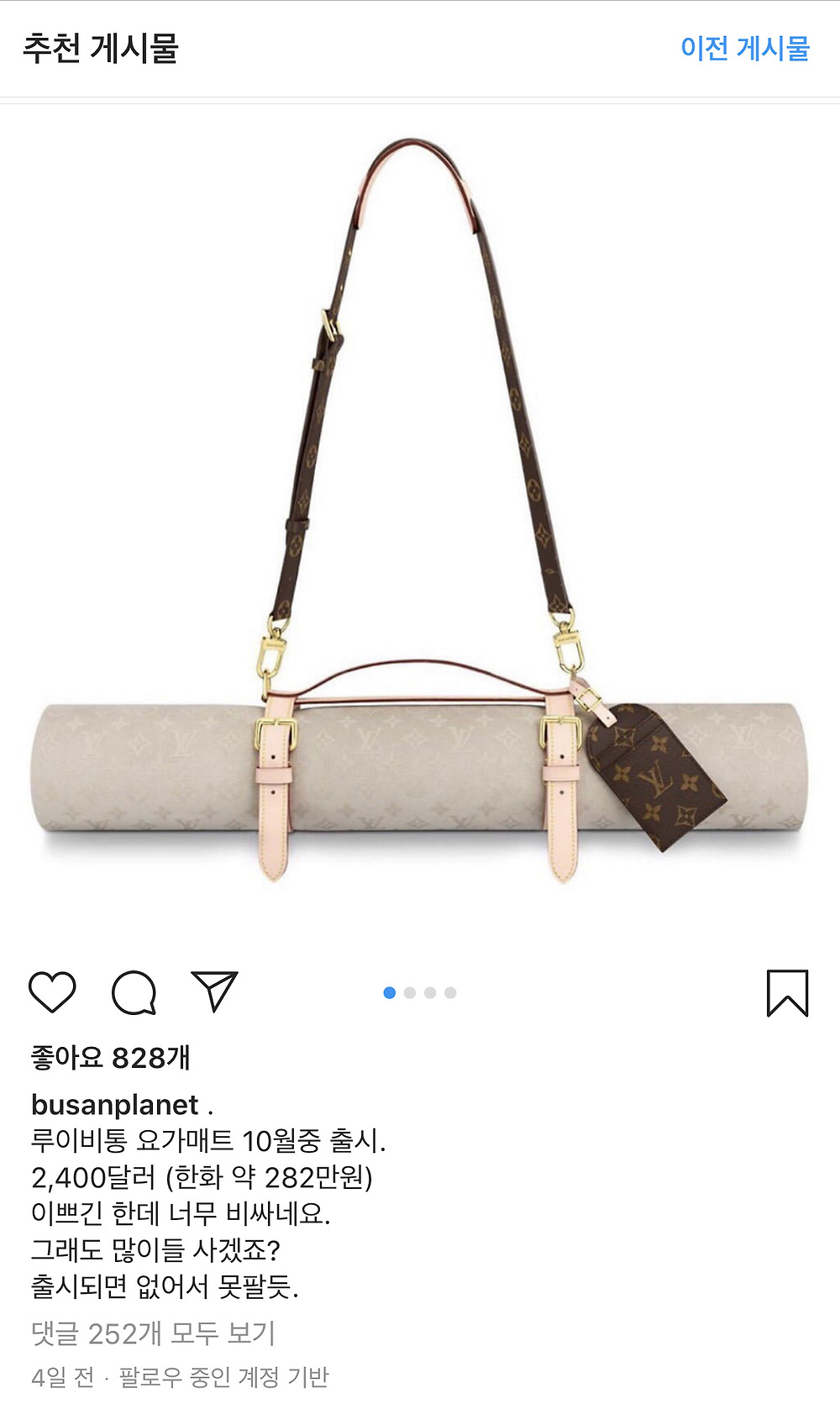View all 252 comments
This screenshot has height=1404, width=840.
tap(153, 1333)
